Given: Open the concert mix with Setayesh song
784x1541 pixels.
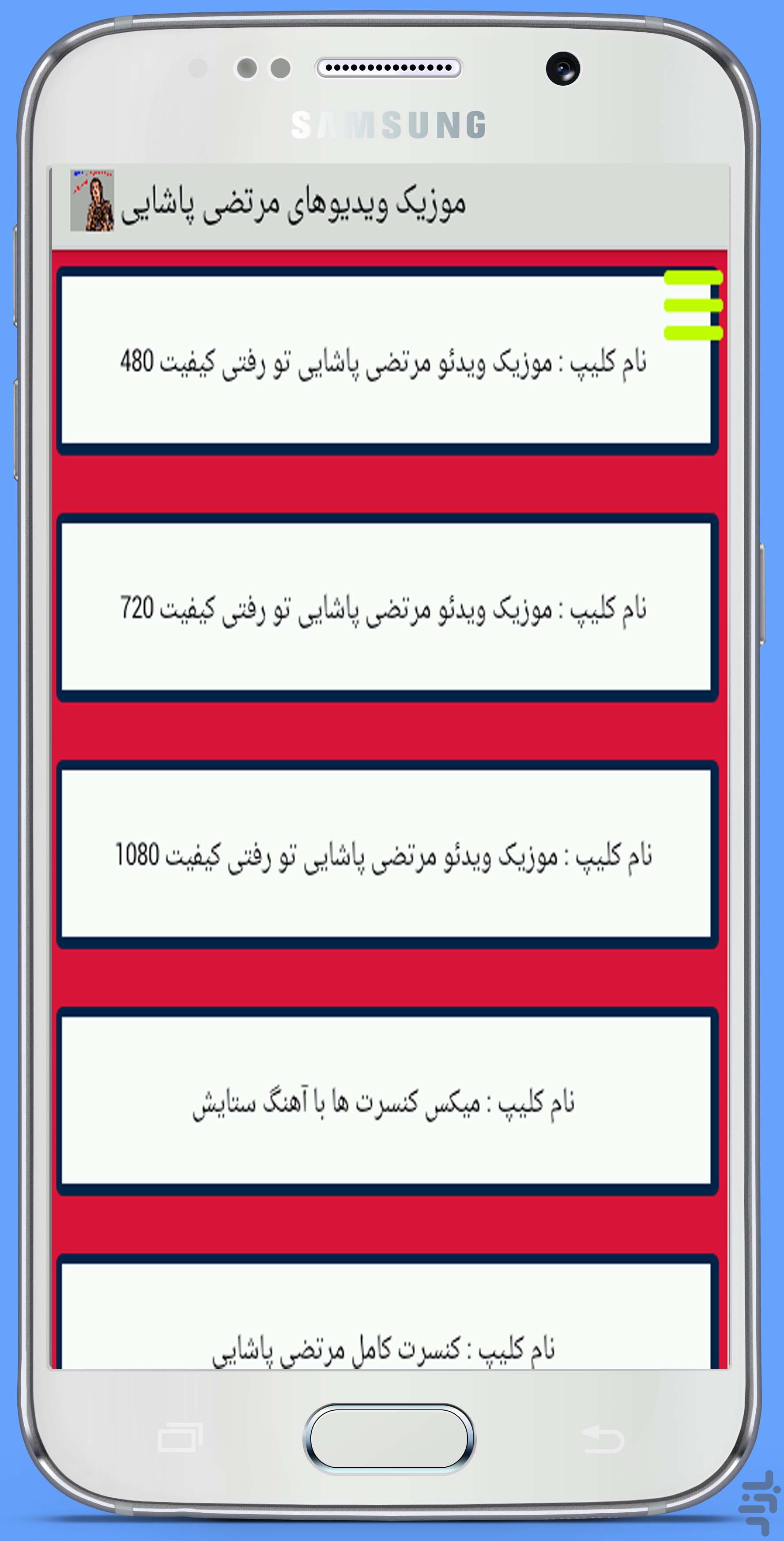Looking at the screenshot, I should tap(387, 1102).
